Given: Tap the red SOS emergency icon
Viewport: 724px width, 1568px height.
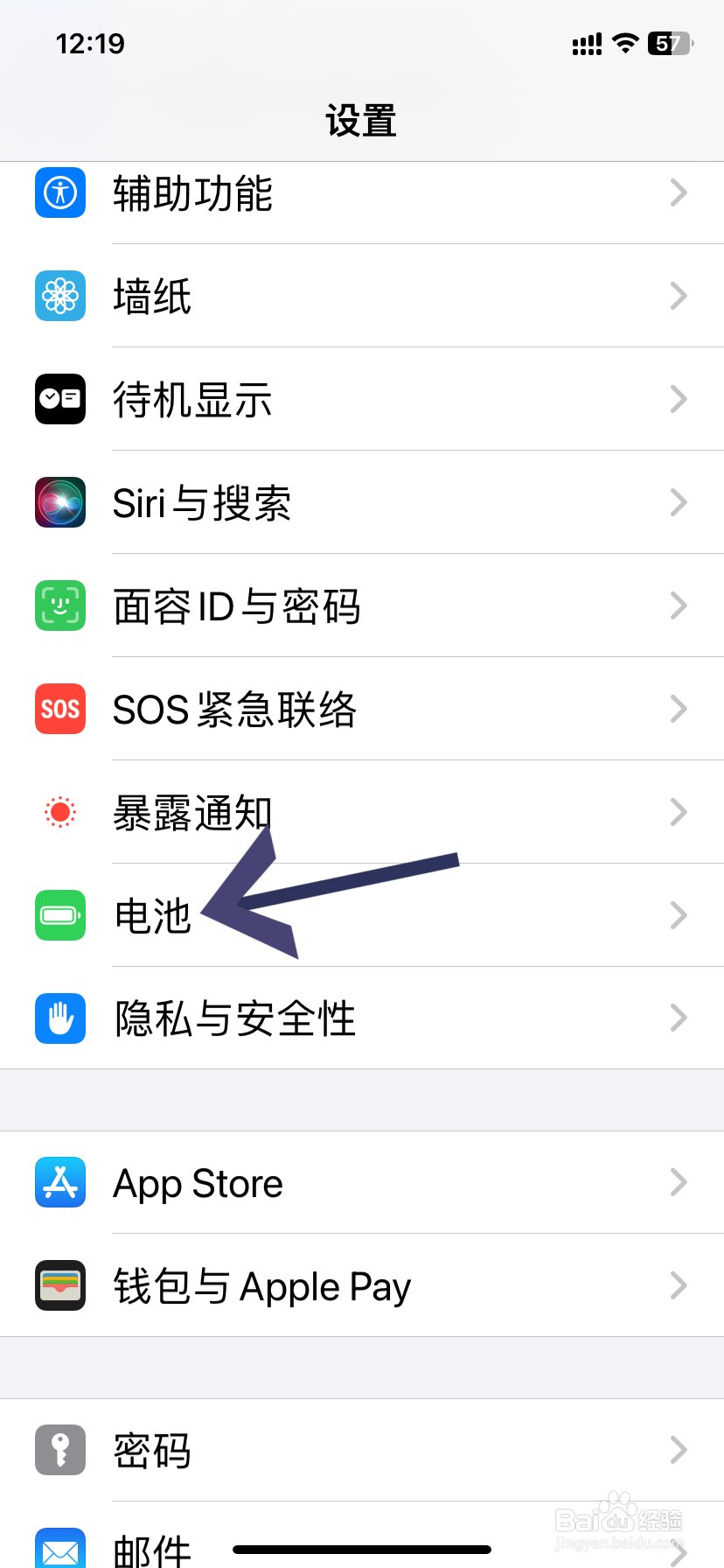Looking at the screenshot, I should coord(59,709).
